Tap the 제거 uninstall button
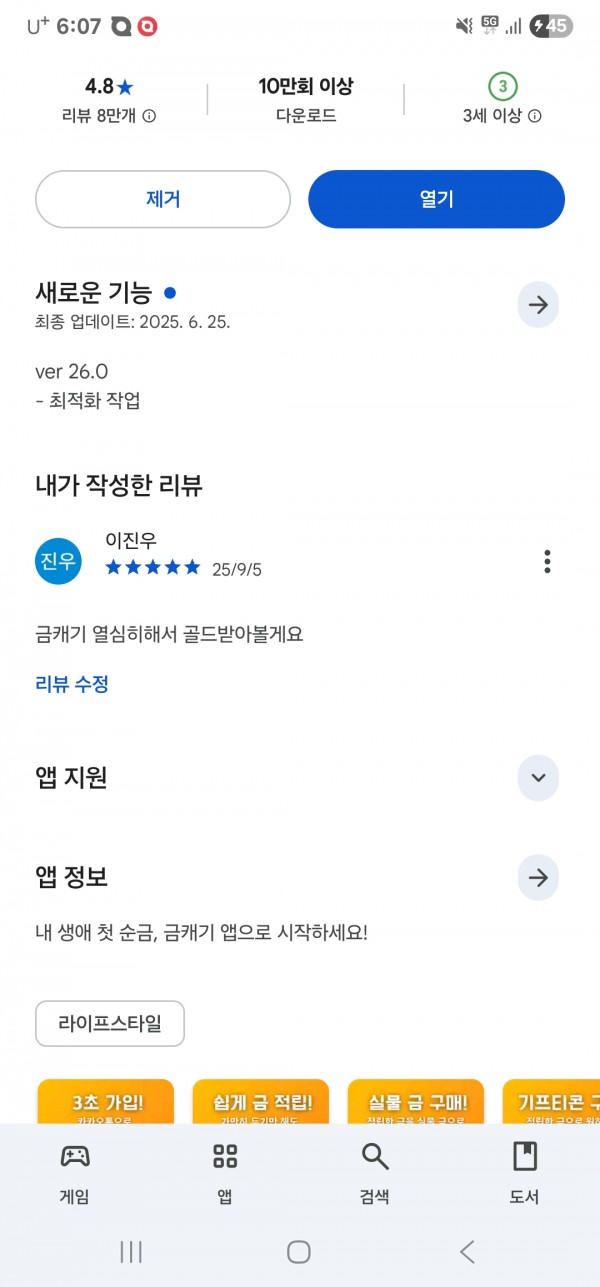This screenshot has width=600, height=1287. tap(163, 199)
